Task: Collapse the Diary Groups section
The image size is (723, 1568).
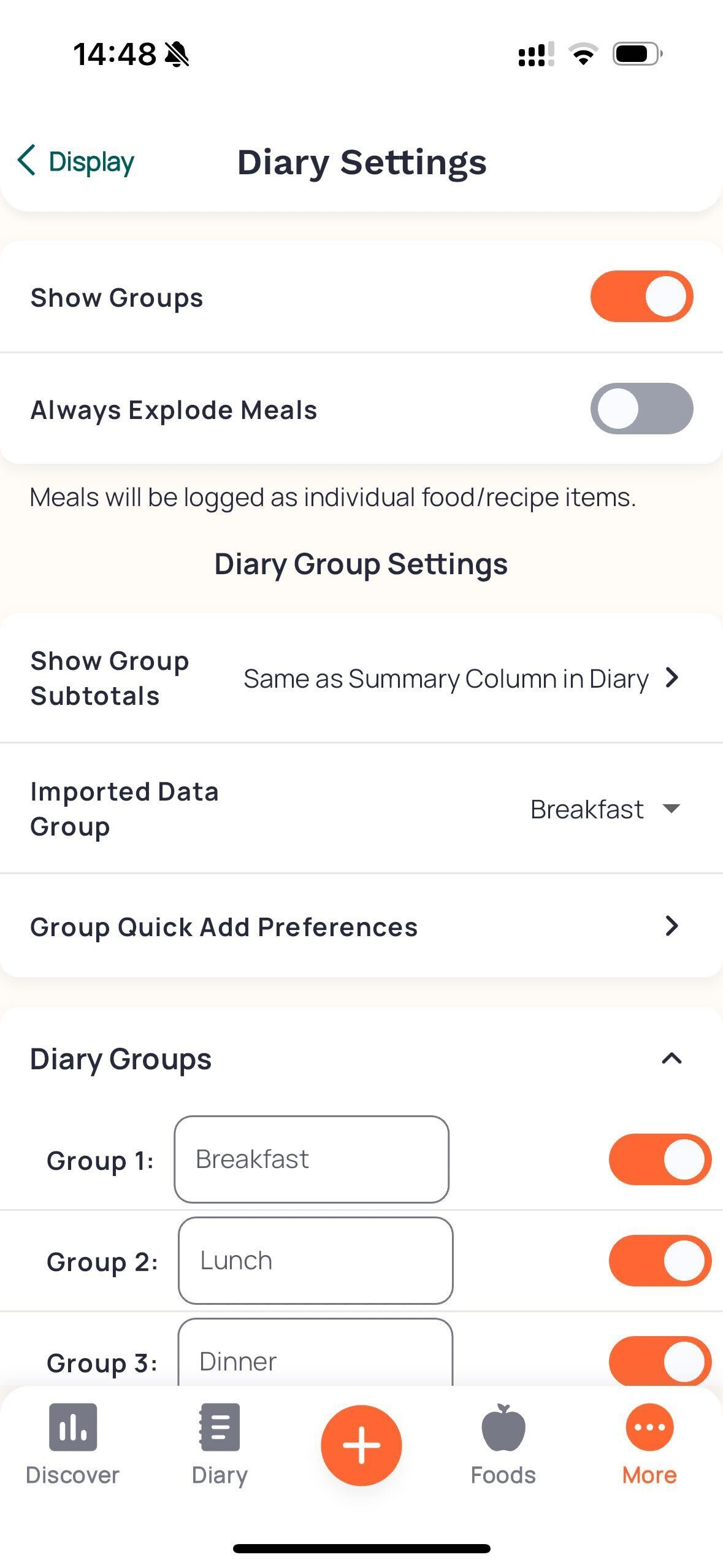Action: pos(671,1059)
